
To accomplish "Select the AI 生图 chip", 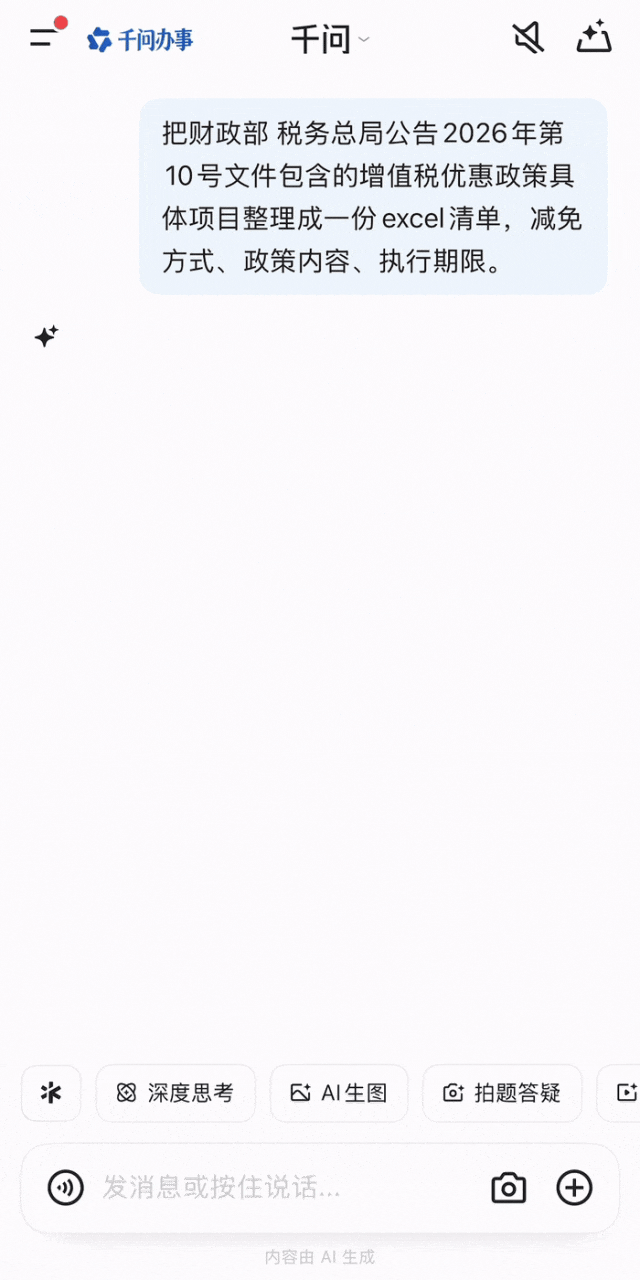I will point(339,1093).
